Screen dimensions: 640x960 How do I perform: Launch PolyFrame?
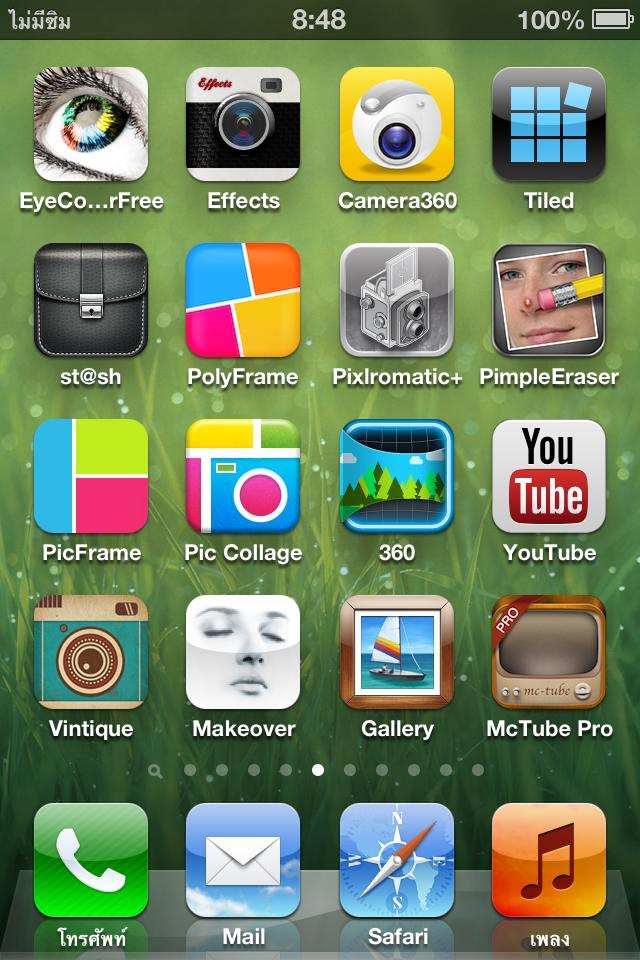(x=243, y=300)
